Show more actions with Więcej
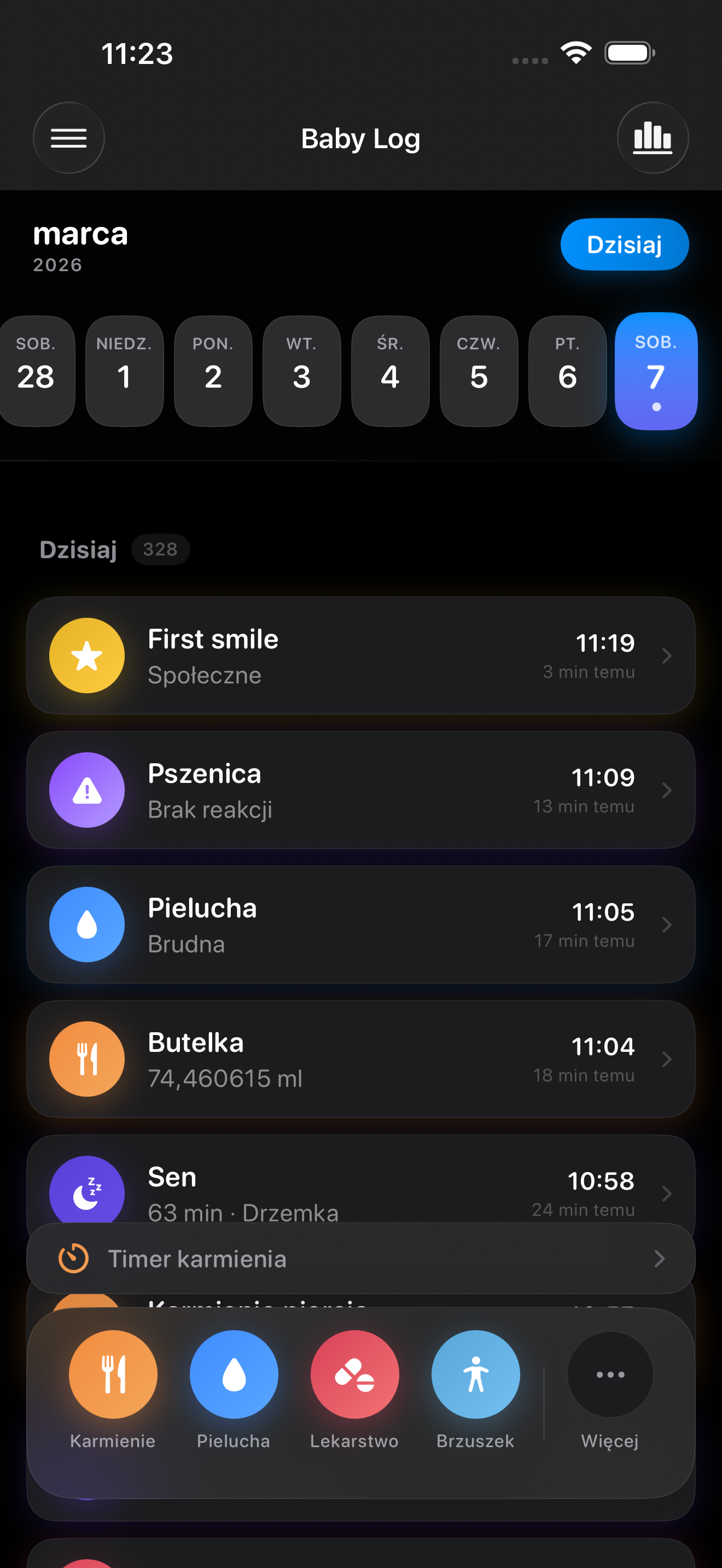The image size is (722, 1568). pyautogui.click(x=609, y=1374)
